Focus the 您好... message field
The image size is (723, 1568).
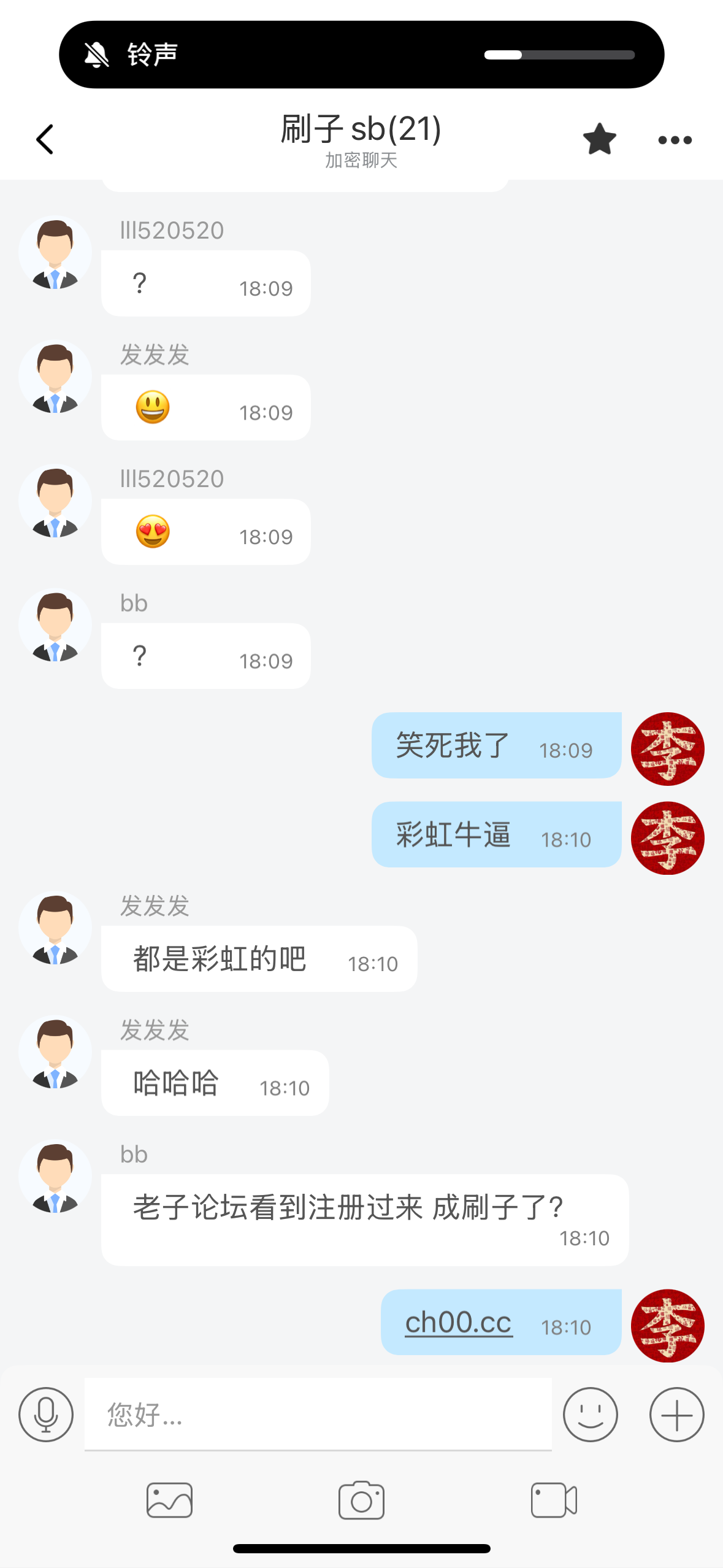(318, 1415)
